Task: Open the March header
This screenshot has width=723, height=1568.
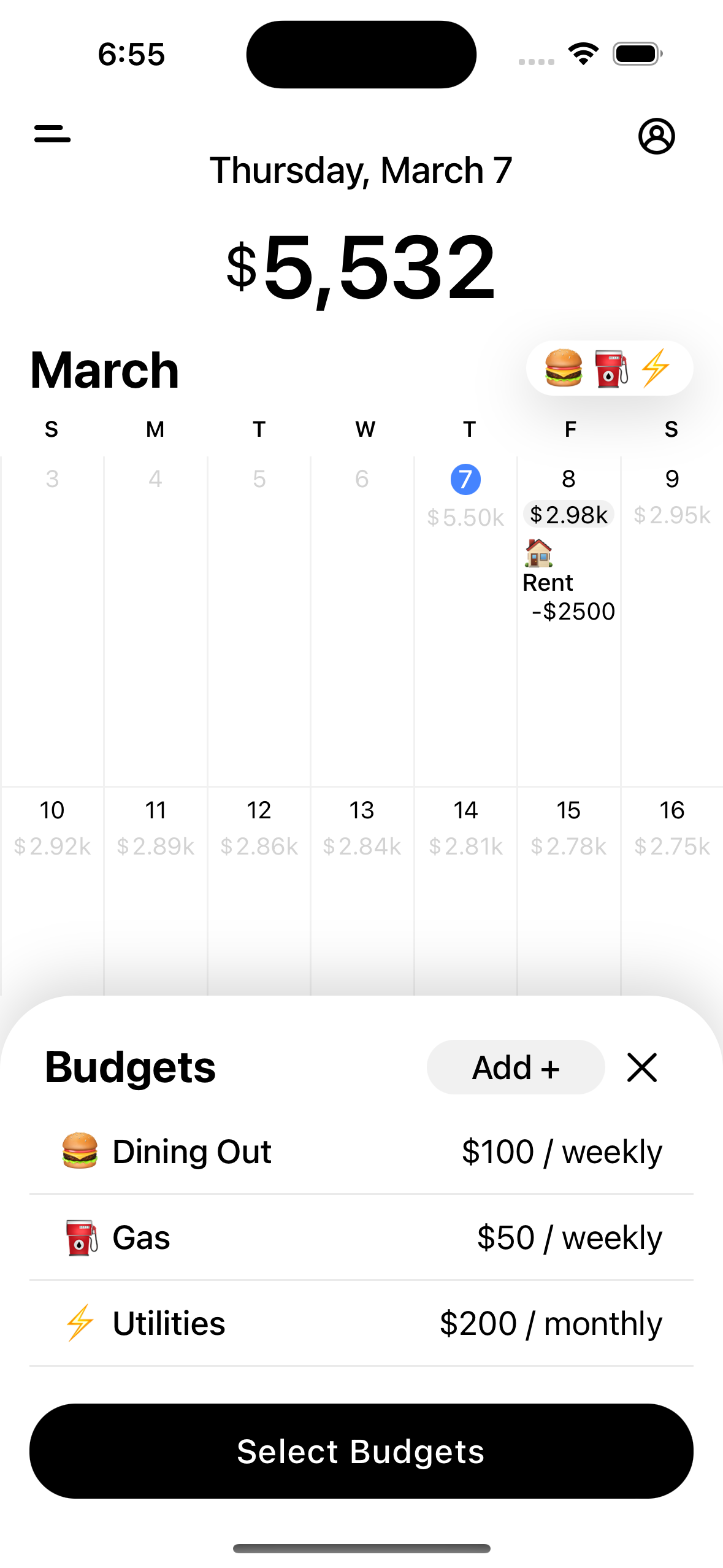Action: point(104,368)
